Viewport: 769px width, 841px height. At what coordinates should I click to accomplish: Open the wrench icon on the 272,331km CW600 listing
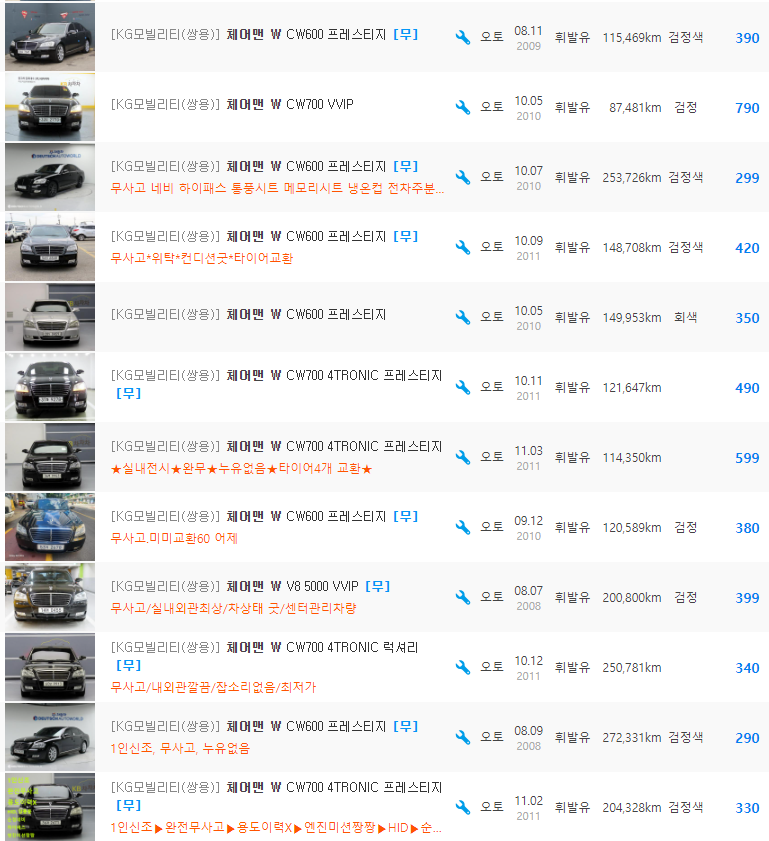[462, 736]
